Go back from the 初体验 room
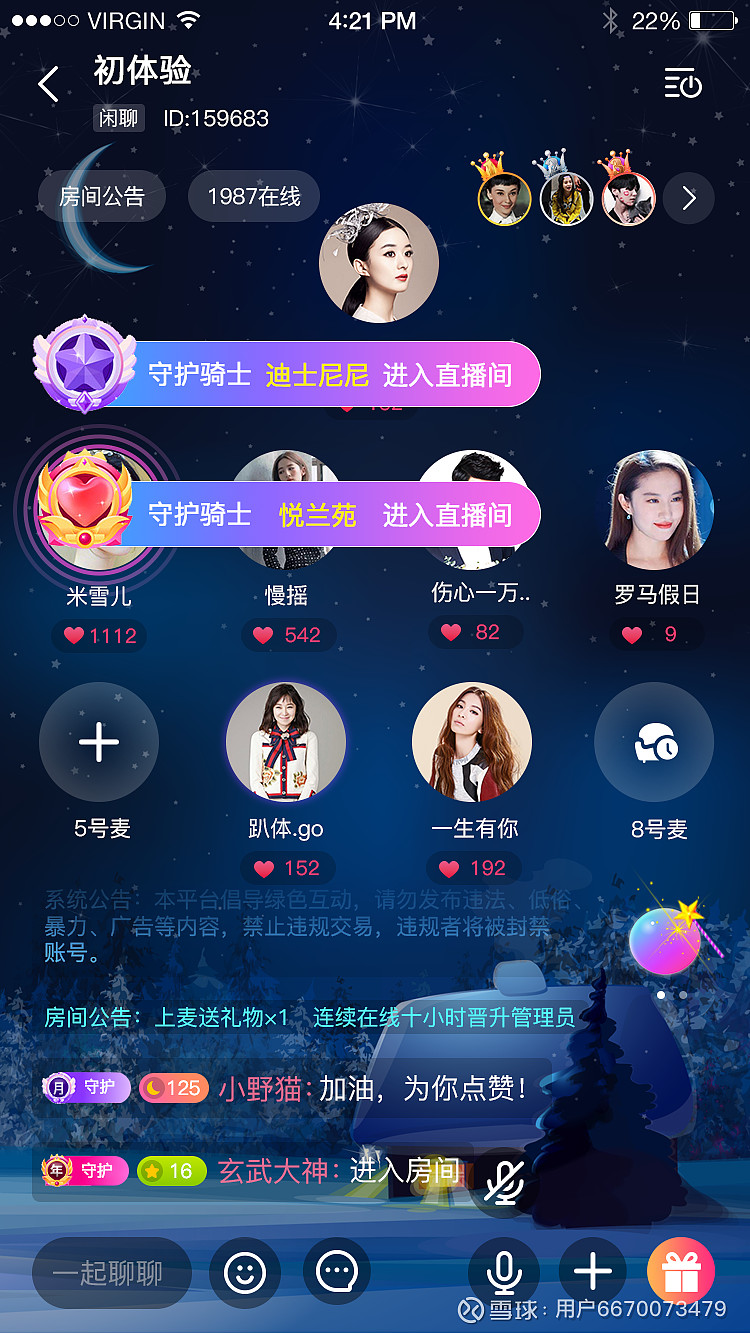This screenshot has width=750, height=1334. point(48,85)
